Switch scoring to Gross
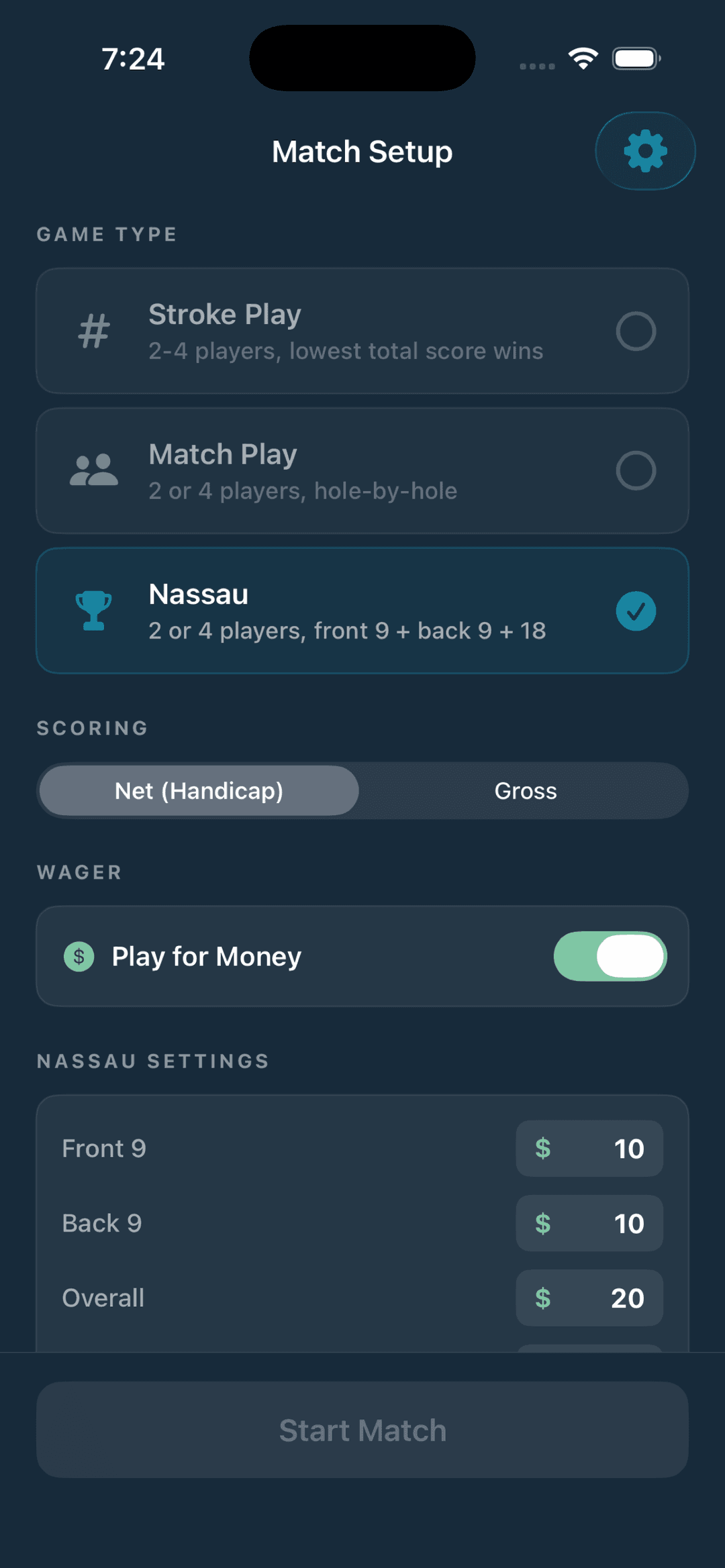The image size is (725, 1568). pos(525,790)
